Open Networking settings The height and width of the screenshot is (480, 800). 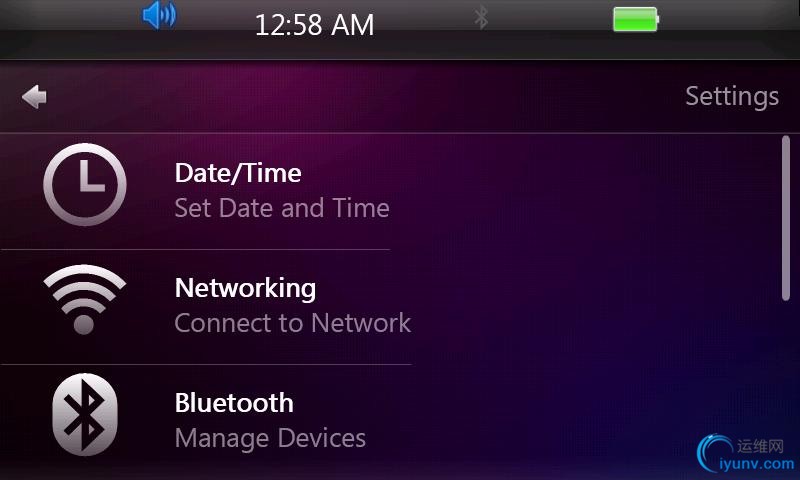[x=246, y=305]
